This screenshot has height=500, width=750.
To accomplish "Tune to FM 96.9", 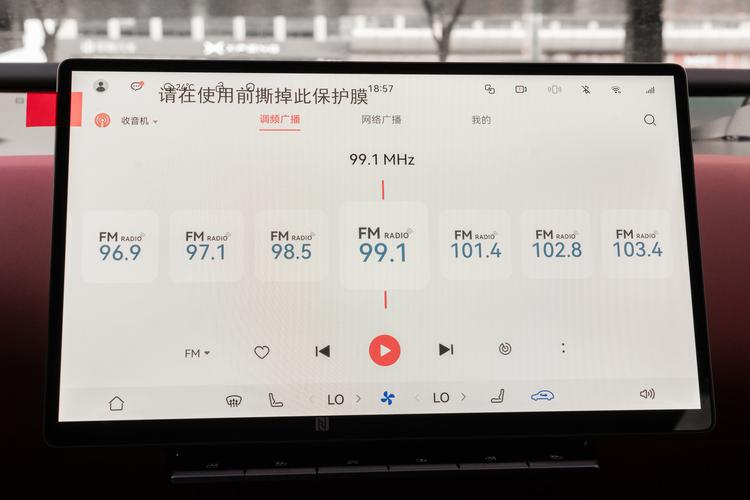I will (120, 245).
